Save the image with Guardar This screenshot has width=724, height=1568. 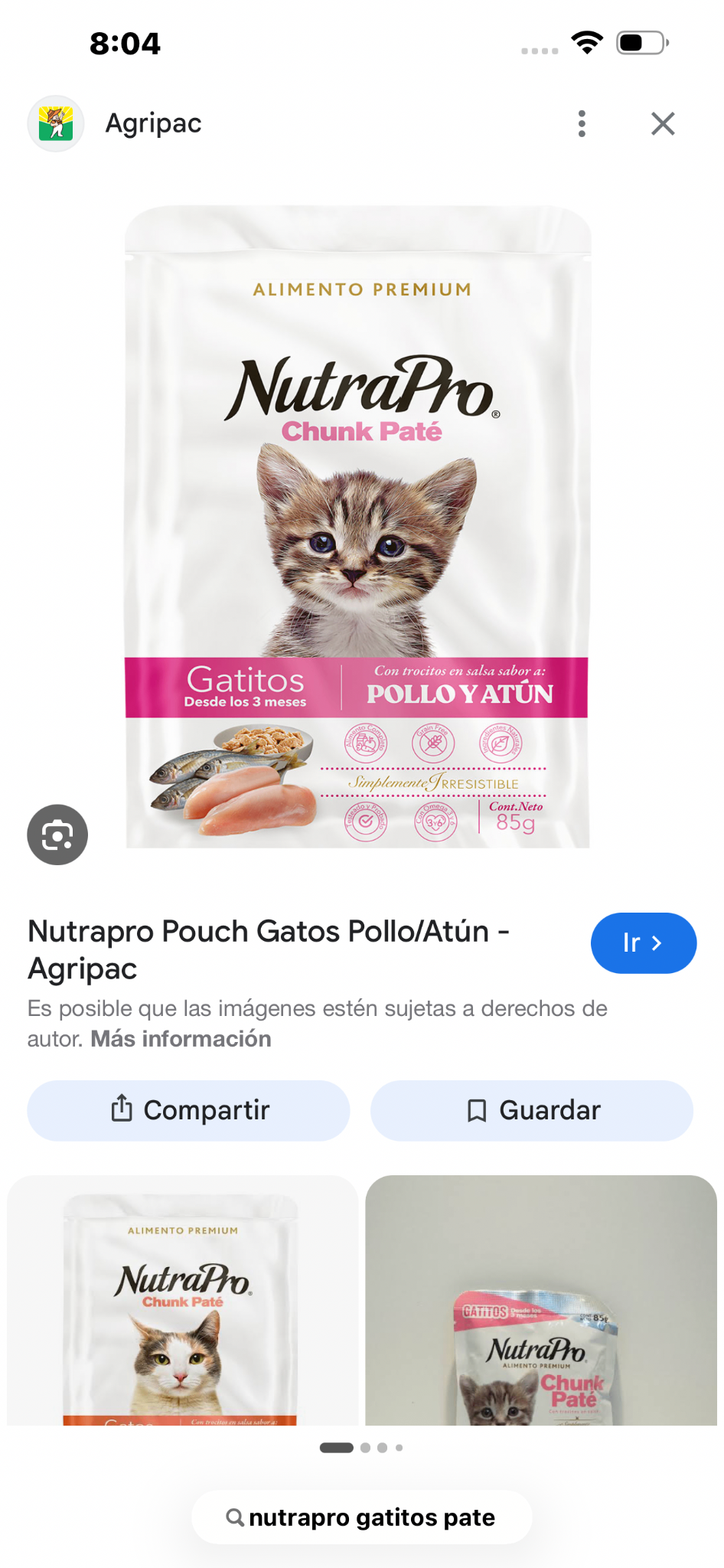[x=532, y=1110]
